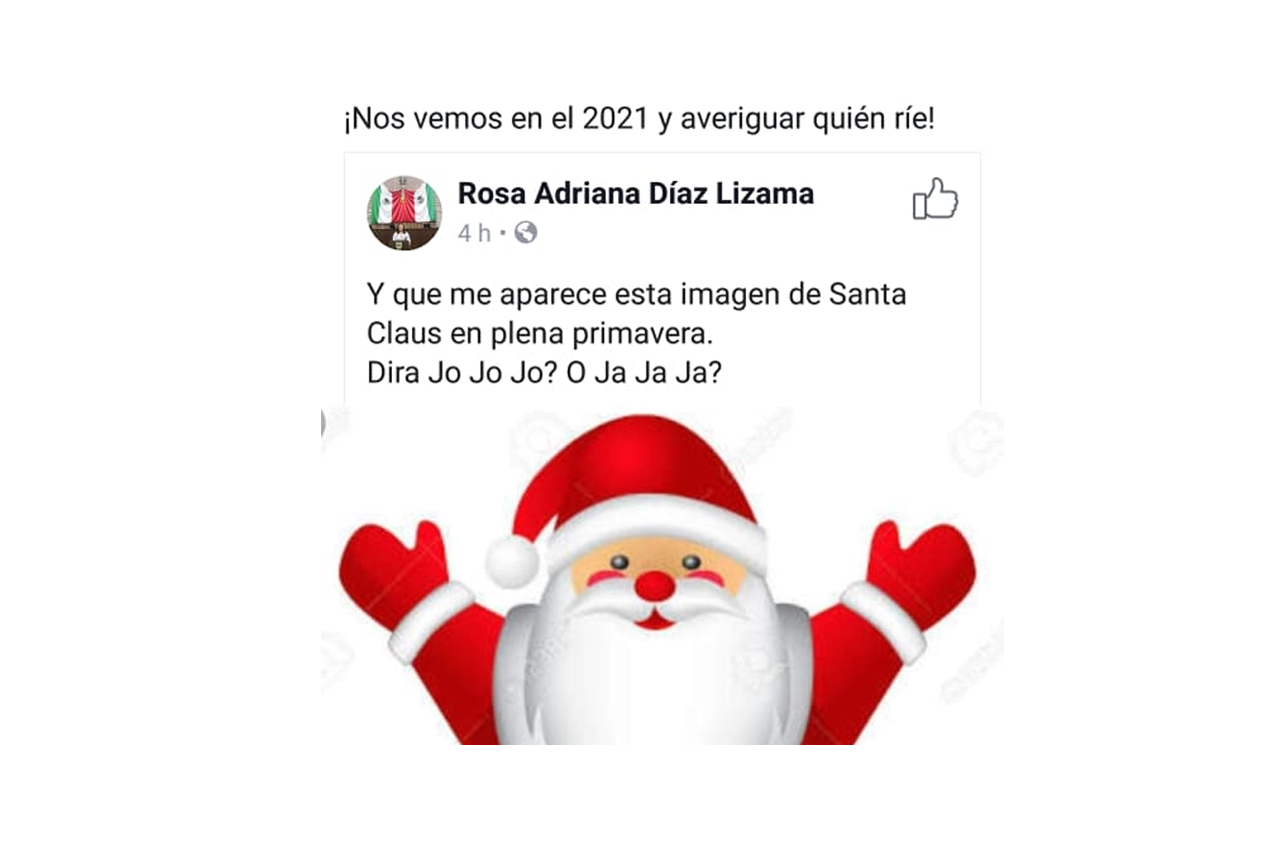The height and width of the screenshot is (854, 1280).
Task: Open the profile of Rosa Adriana Díaz Lizama
Action: (635, 194)
